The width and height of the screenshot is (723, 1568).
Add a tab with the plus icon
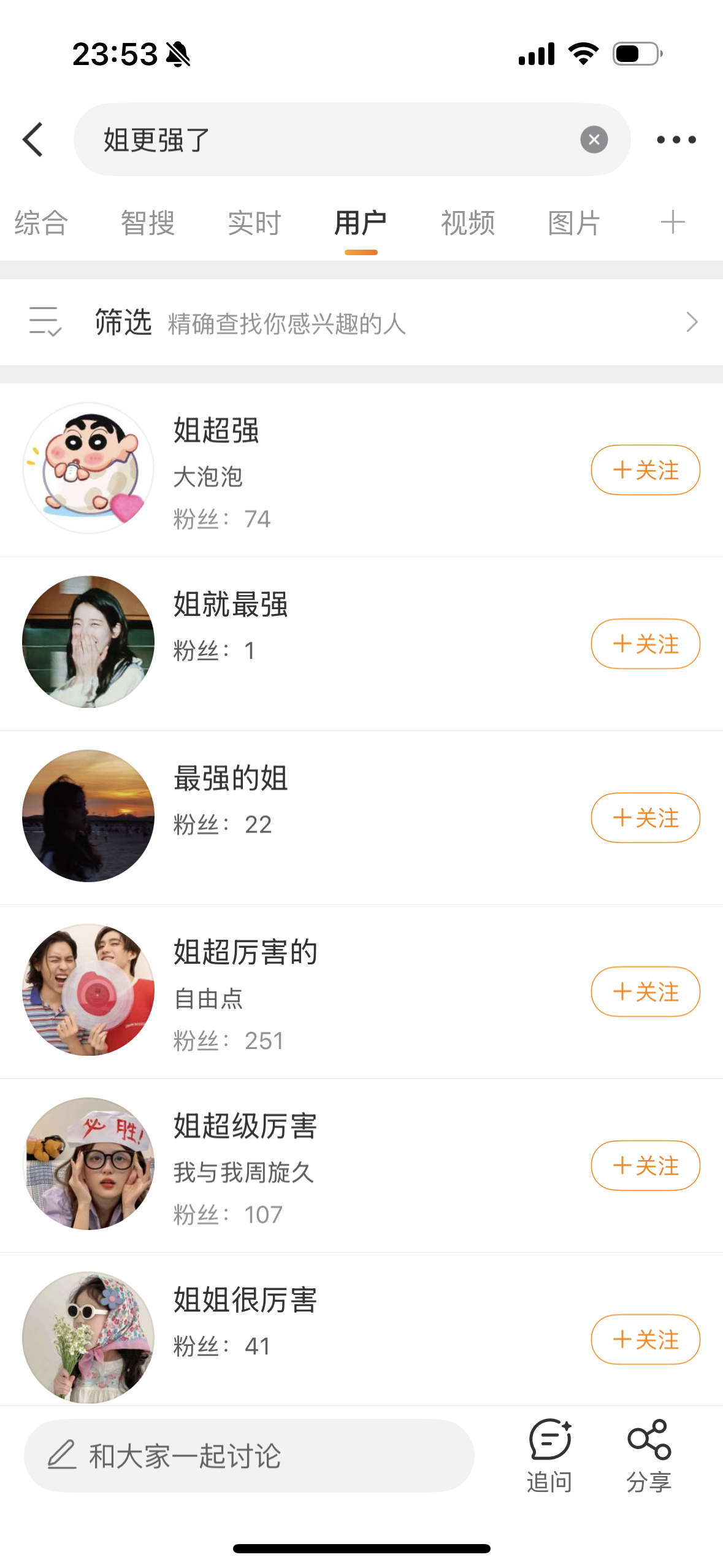tap(672, 222)
